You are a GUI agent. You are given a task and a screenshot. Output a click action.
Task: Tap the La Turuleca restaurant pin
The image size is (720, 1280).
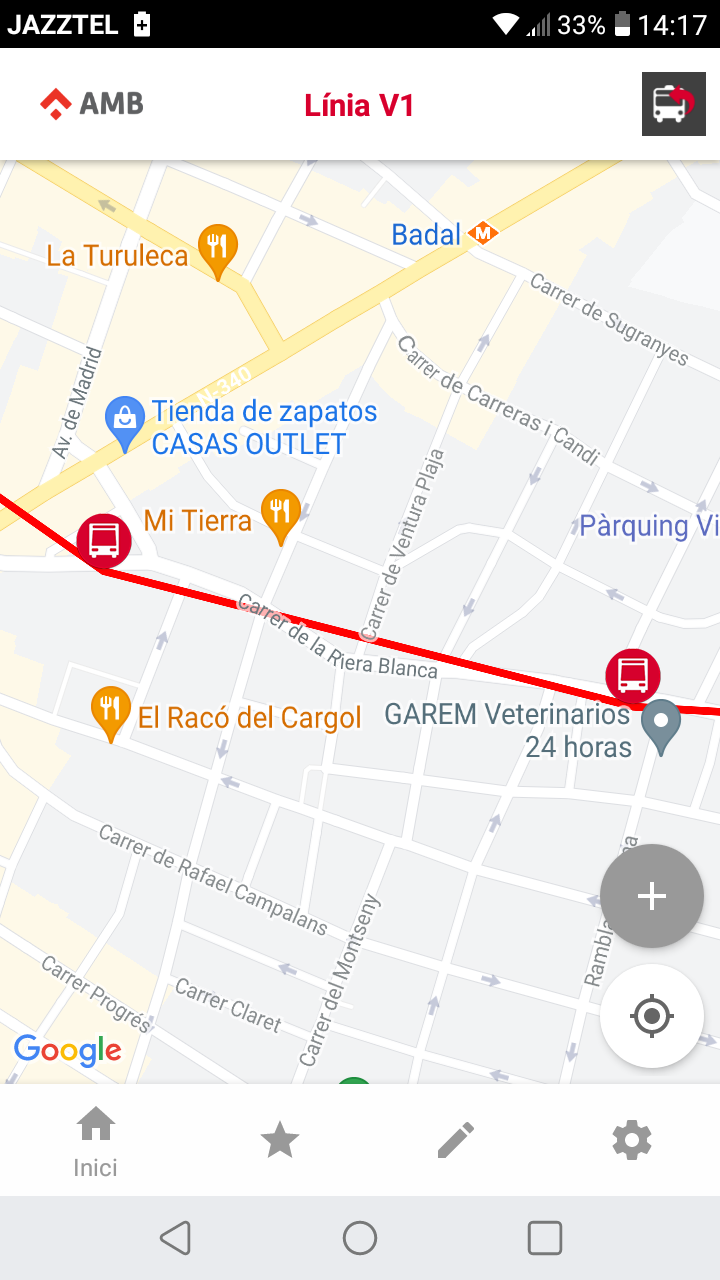217,249
